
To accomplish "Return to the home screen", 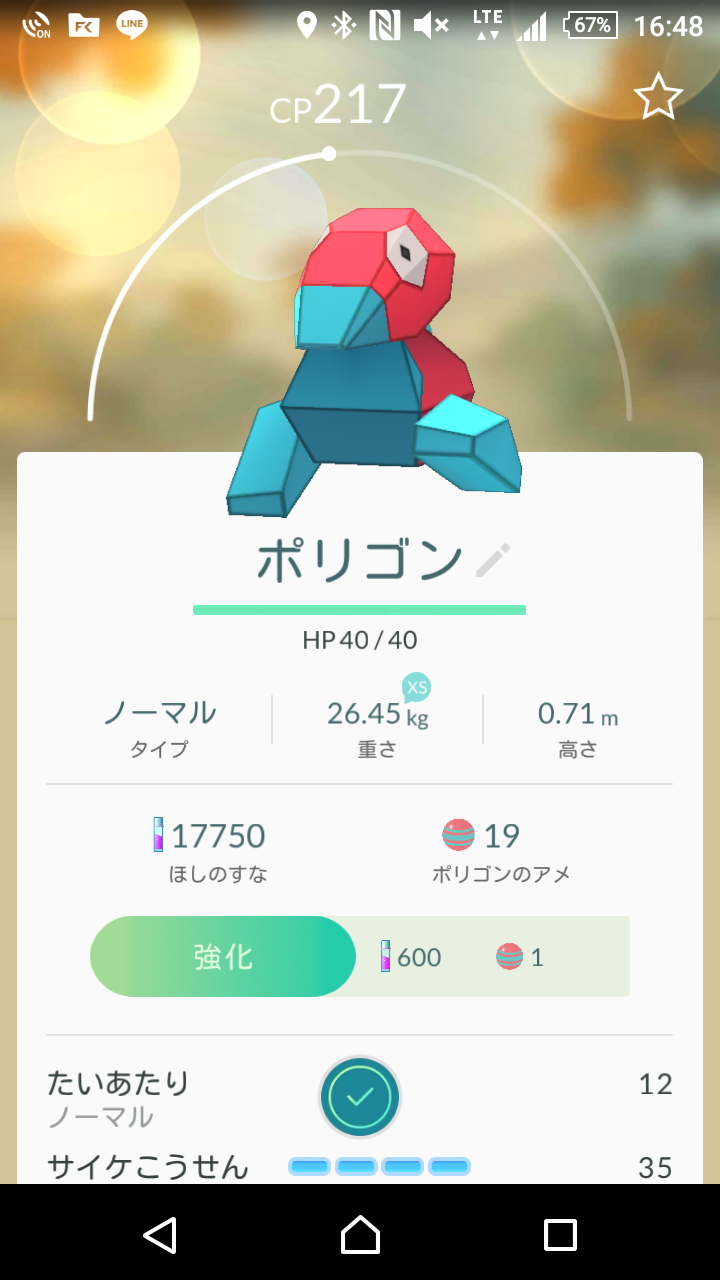I will [360, 1235].
